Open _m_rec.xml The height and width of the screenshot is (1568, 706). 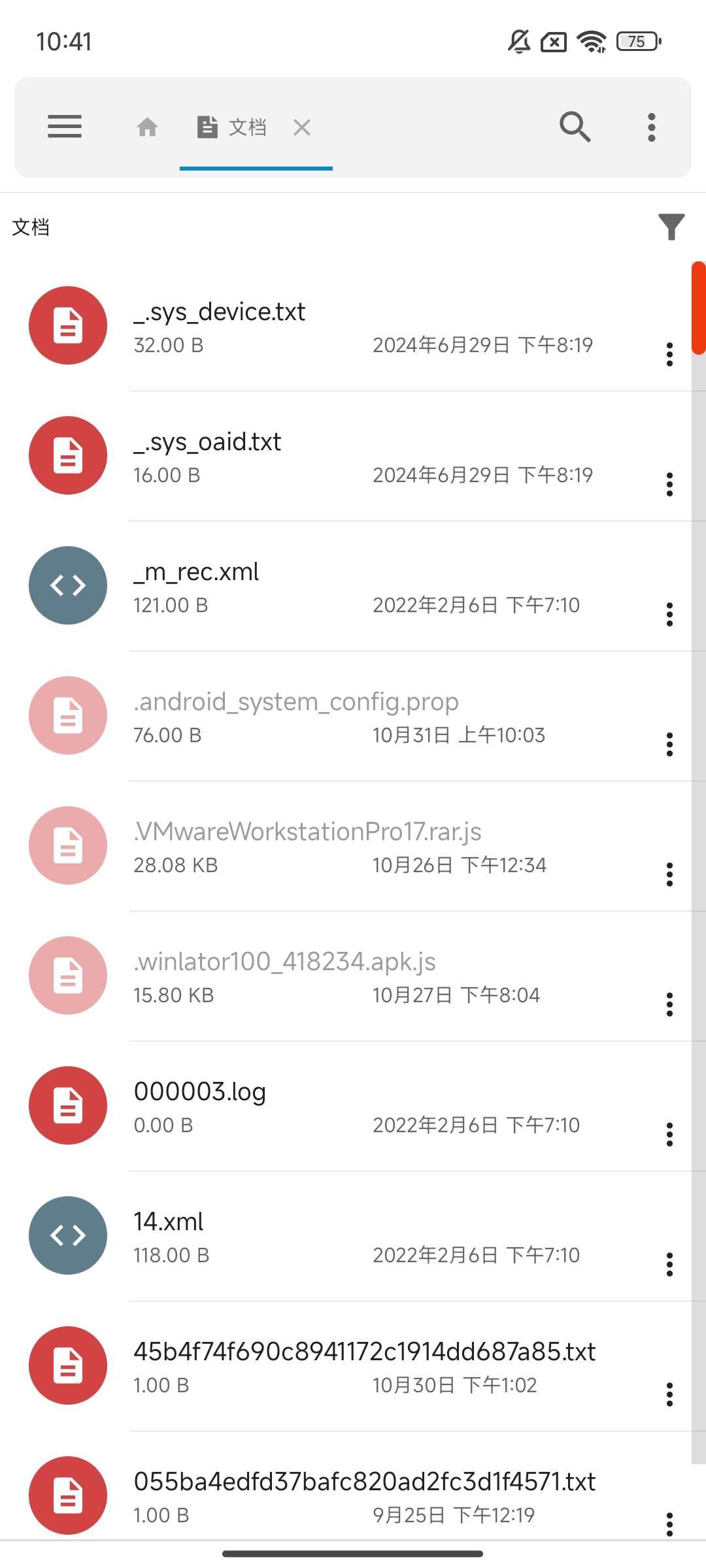tap(327, 585)
